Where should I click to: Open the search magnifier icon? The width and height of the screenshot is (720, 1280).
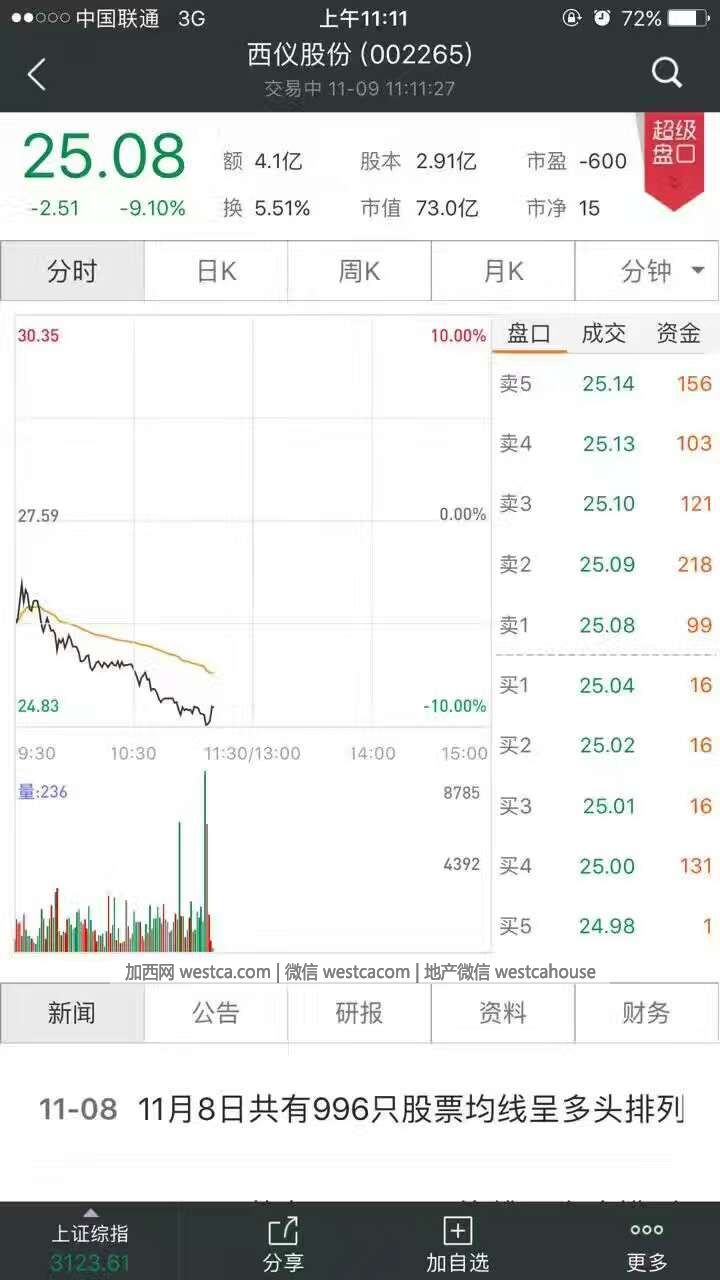[667, 72]
